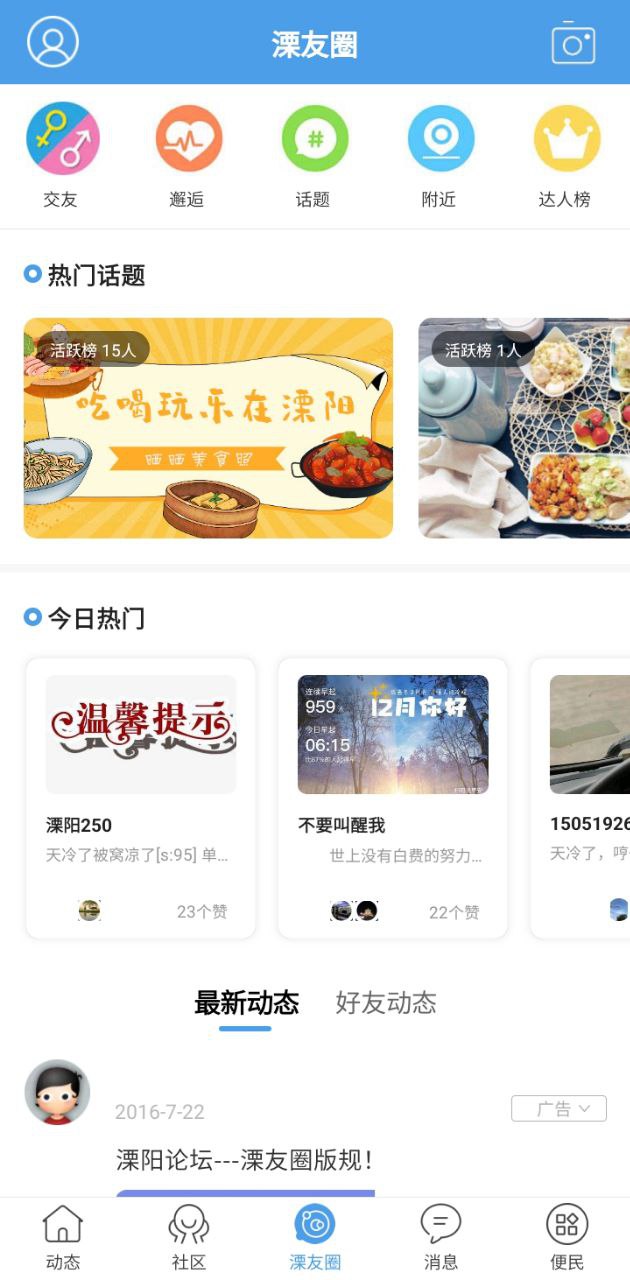
Task: Open the camera to post
Action: pyautogui.click(x=573, y=43)
